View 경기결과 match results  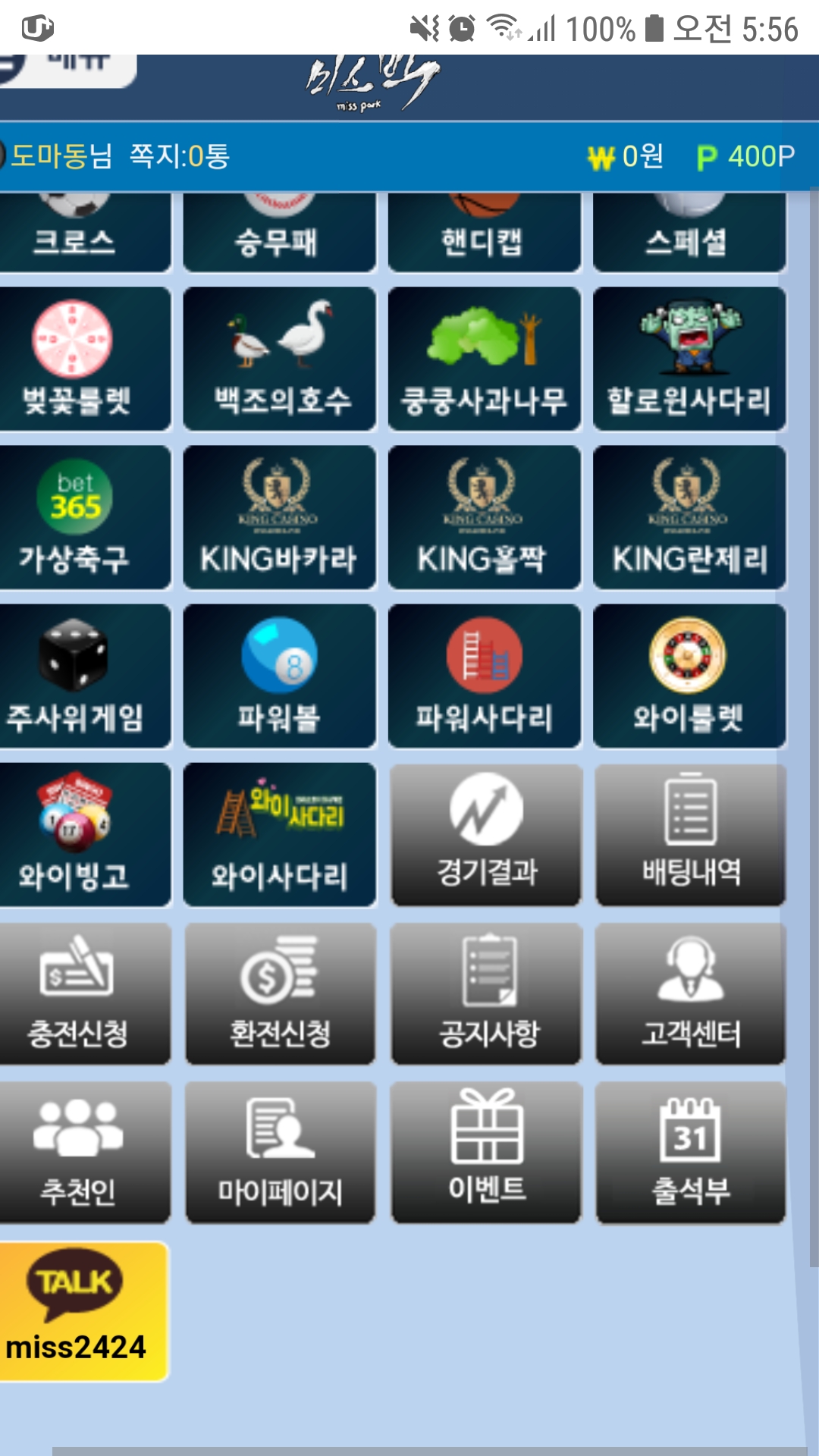click(486, 834)
